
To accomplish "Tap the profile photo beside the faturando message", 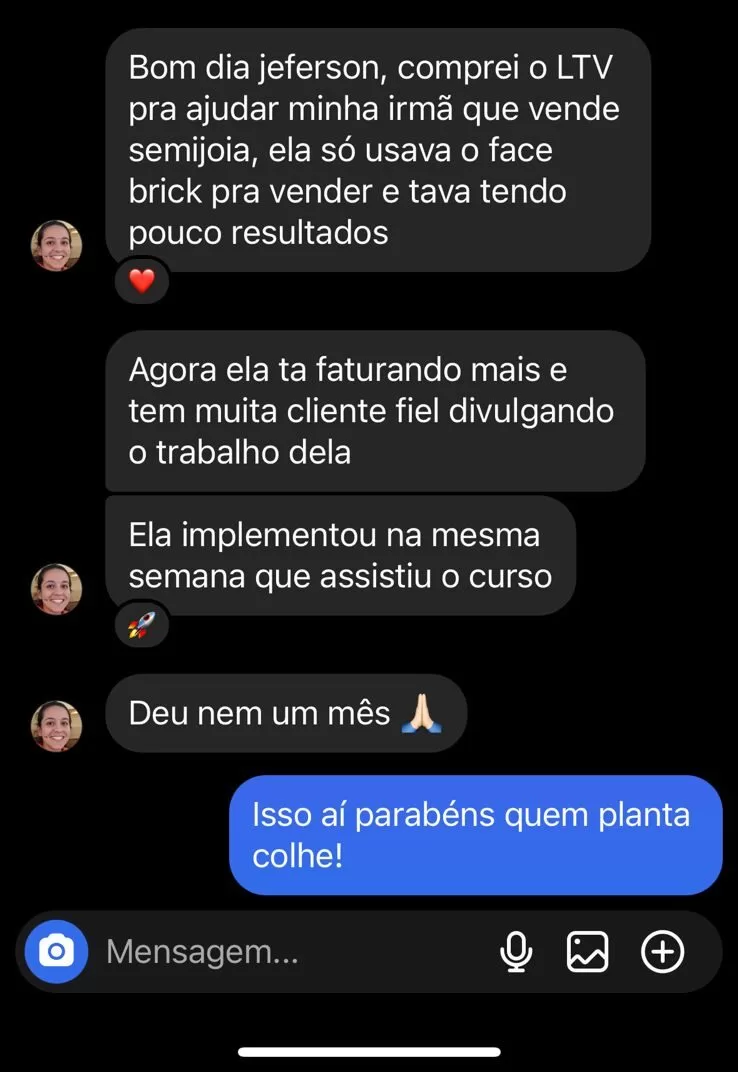I will [x=56, y=589].
